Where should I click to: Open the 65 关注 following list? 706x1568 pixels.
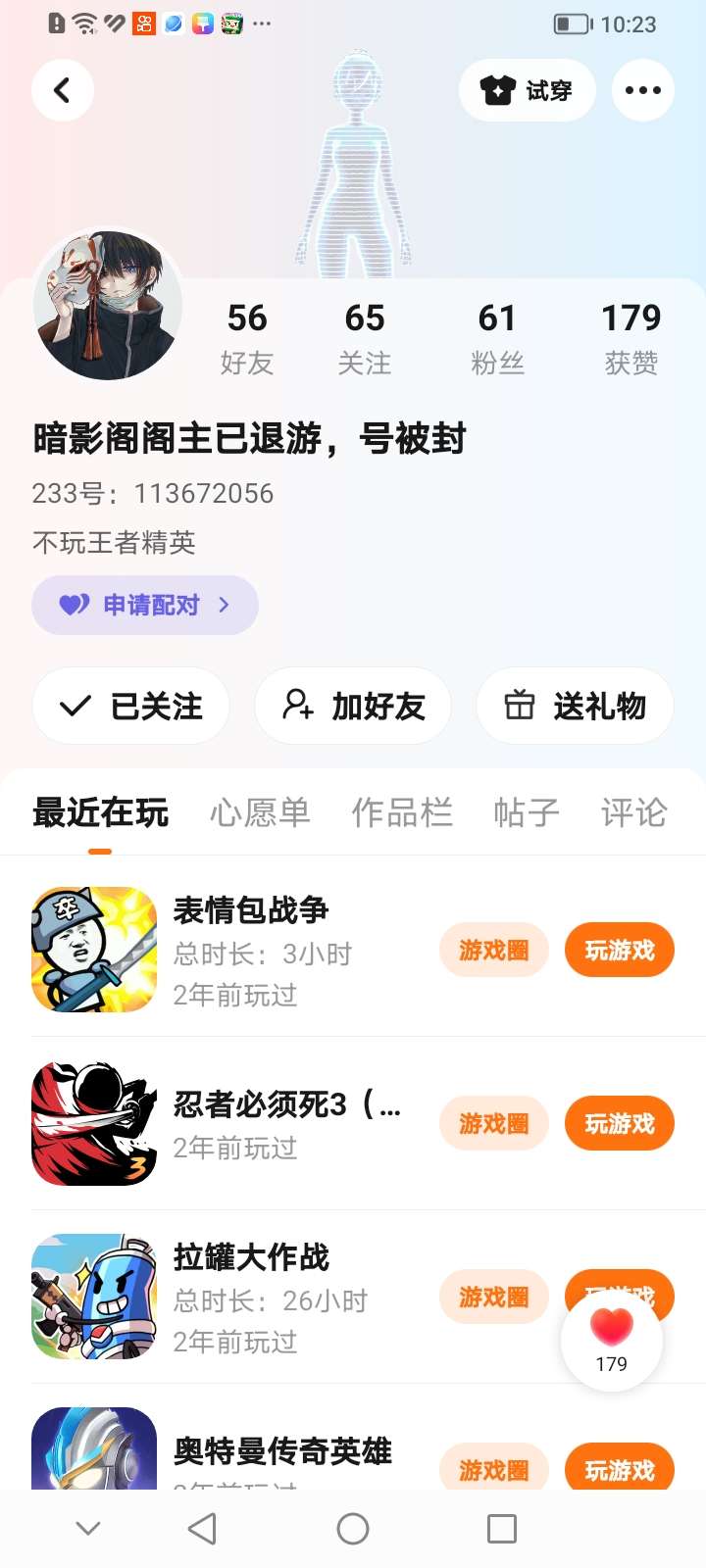coord(365,337)
